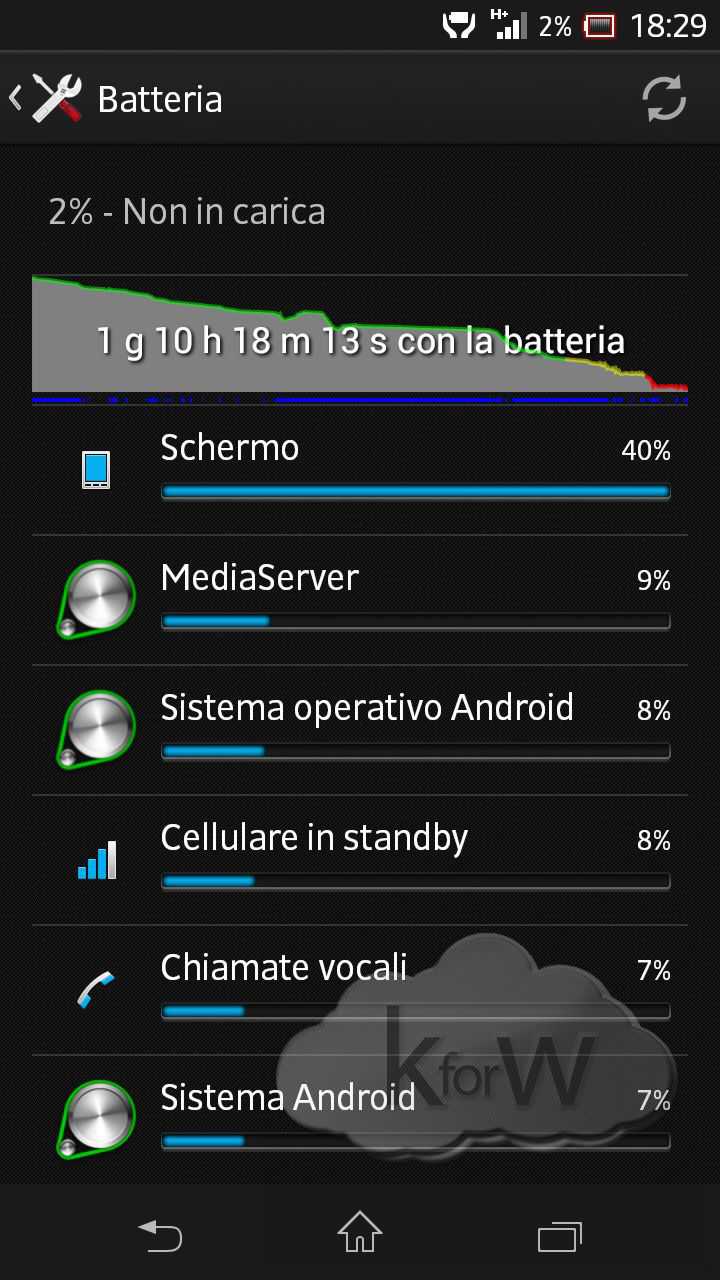Select the Cellulare in standby row
The image size is (720, 1280).
[x=359, y=860]
